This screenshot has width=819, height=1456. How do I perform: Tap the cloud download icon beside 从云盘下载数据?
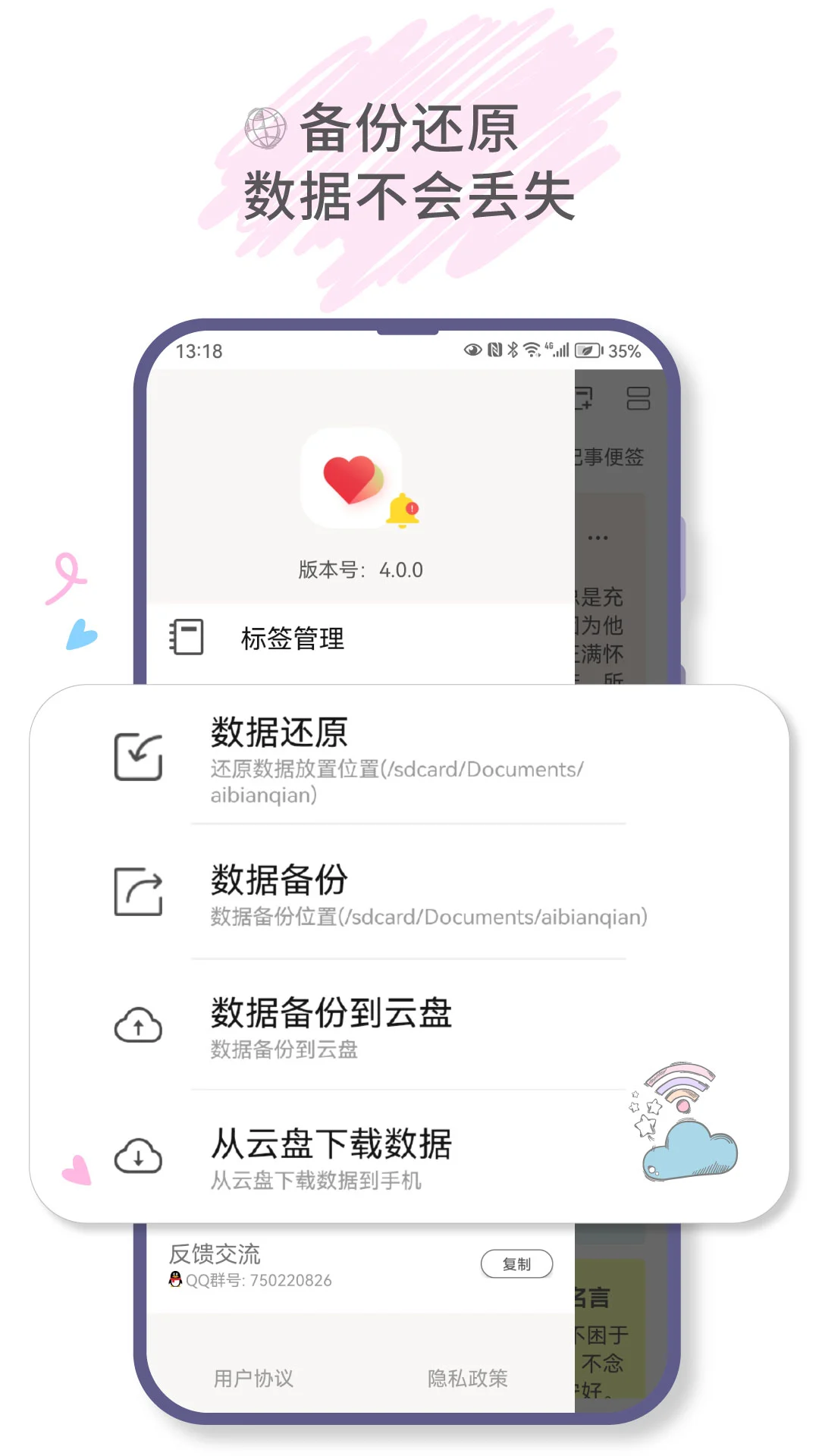(x=138, y=1158)
